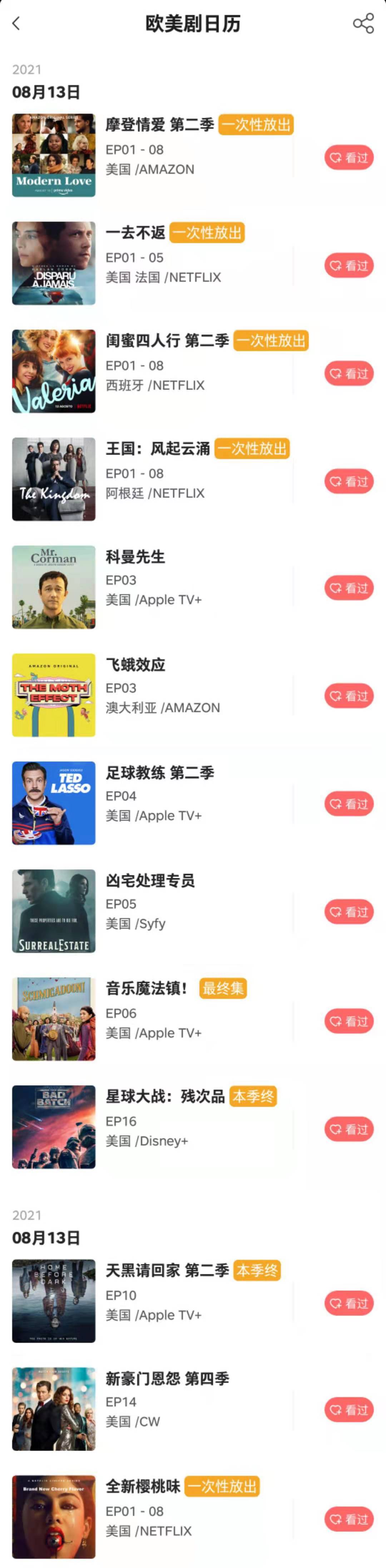Mark 一去不返 as watched
Image resolution: width=386 pixels, height=1568 pixels.
click(x=348, y=265)
